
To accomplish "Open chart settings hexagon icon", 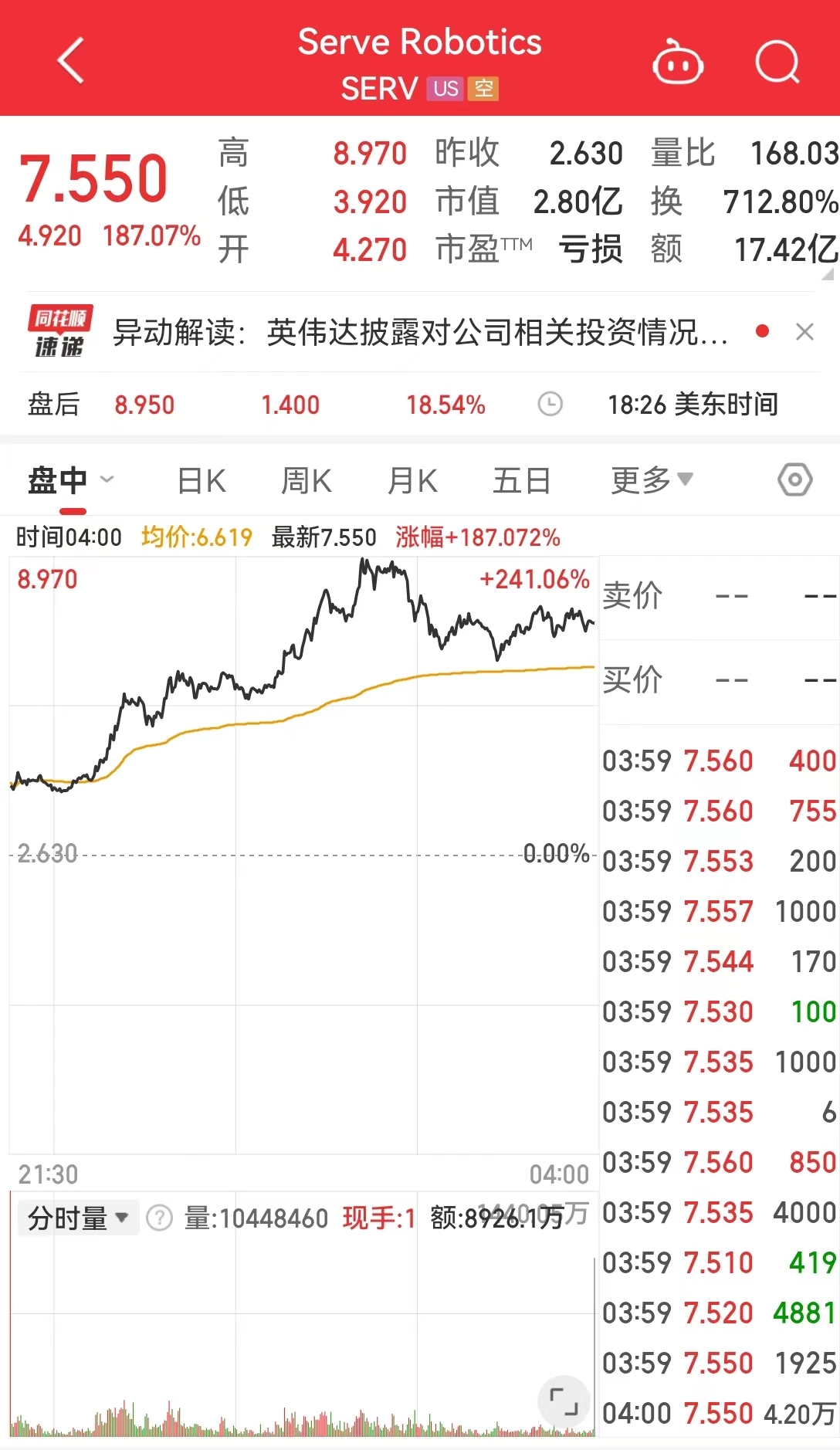I will coord(794,480).
